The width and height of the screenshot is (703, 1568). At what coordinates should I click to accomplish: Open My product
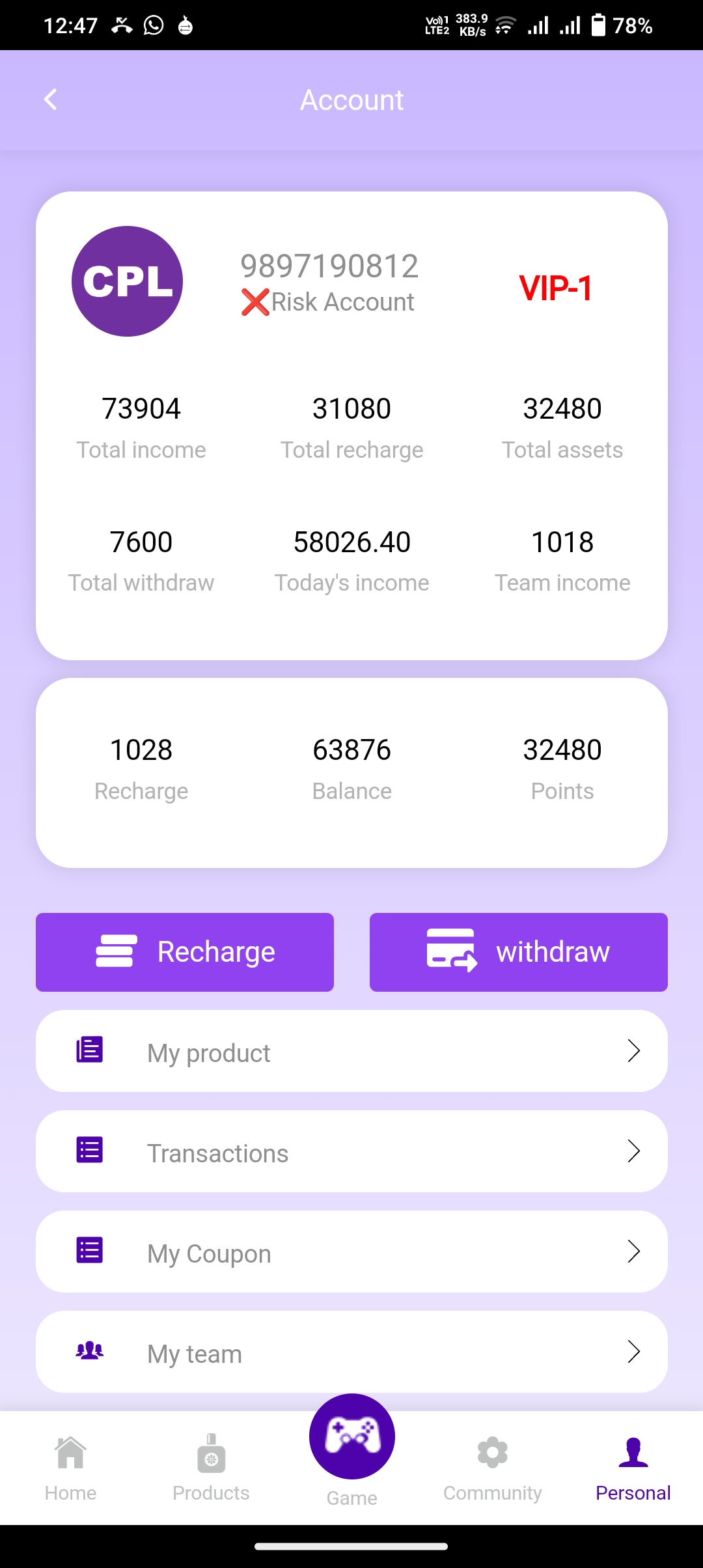coord(351,1051)
